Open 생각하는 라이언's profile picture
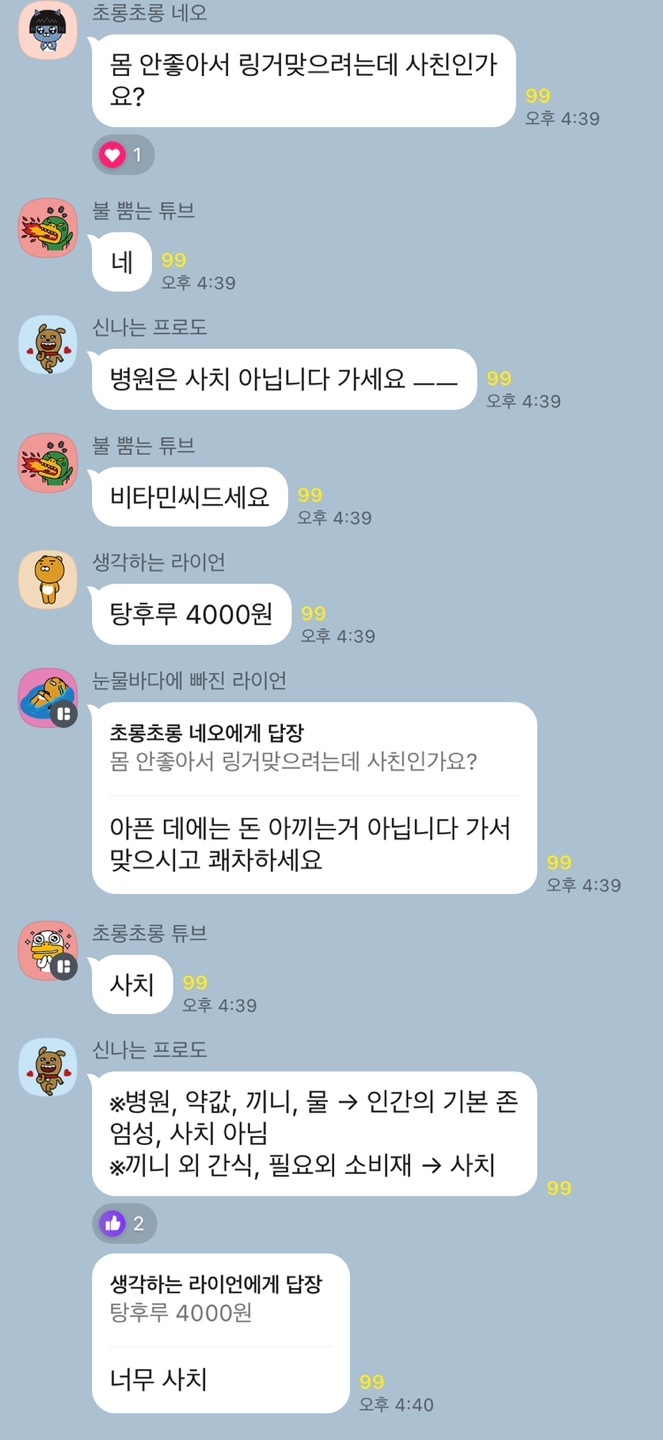663x1440 pixels. coord(47,580)
